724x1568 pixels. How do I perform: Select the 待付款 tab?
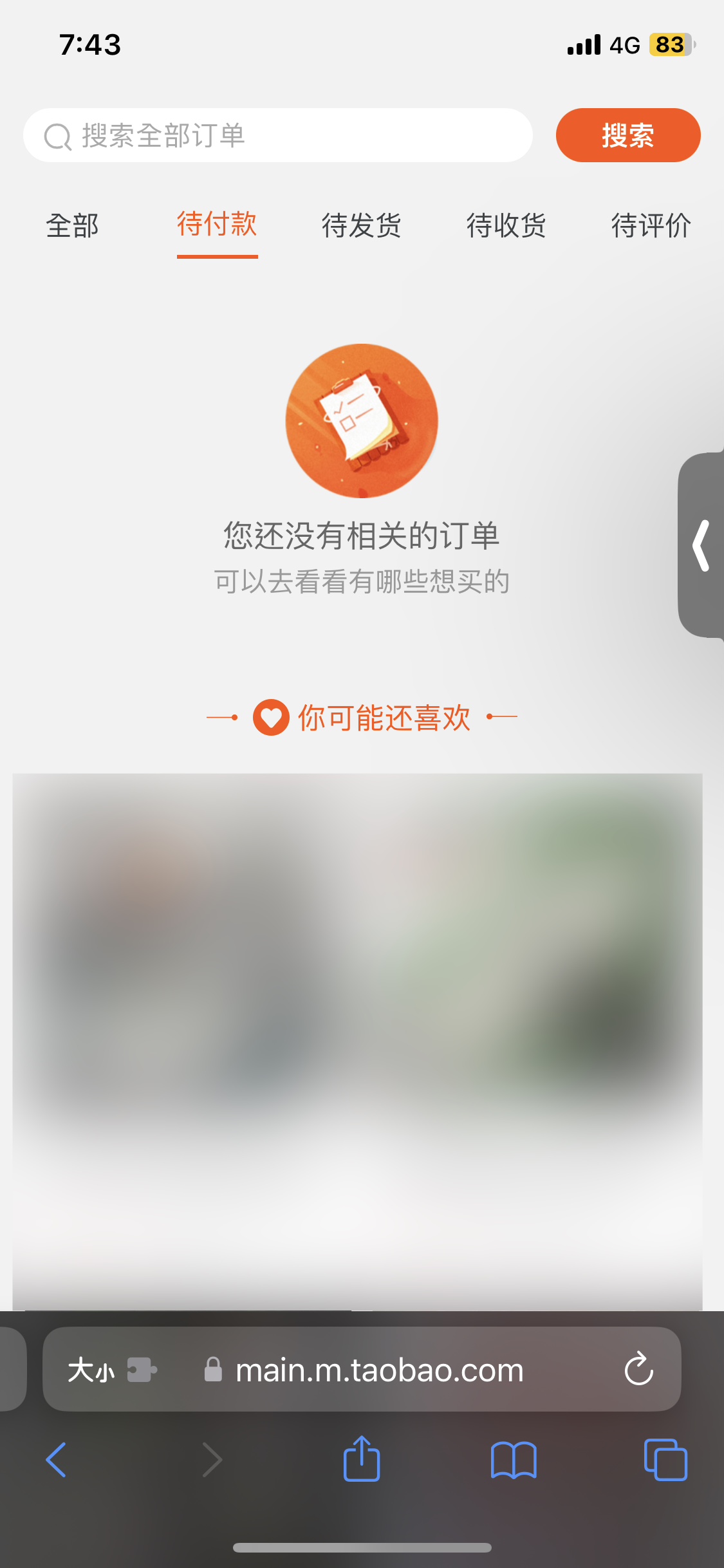217,226
